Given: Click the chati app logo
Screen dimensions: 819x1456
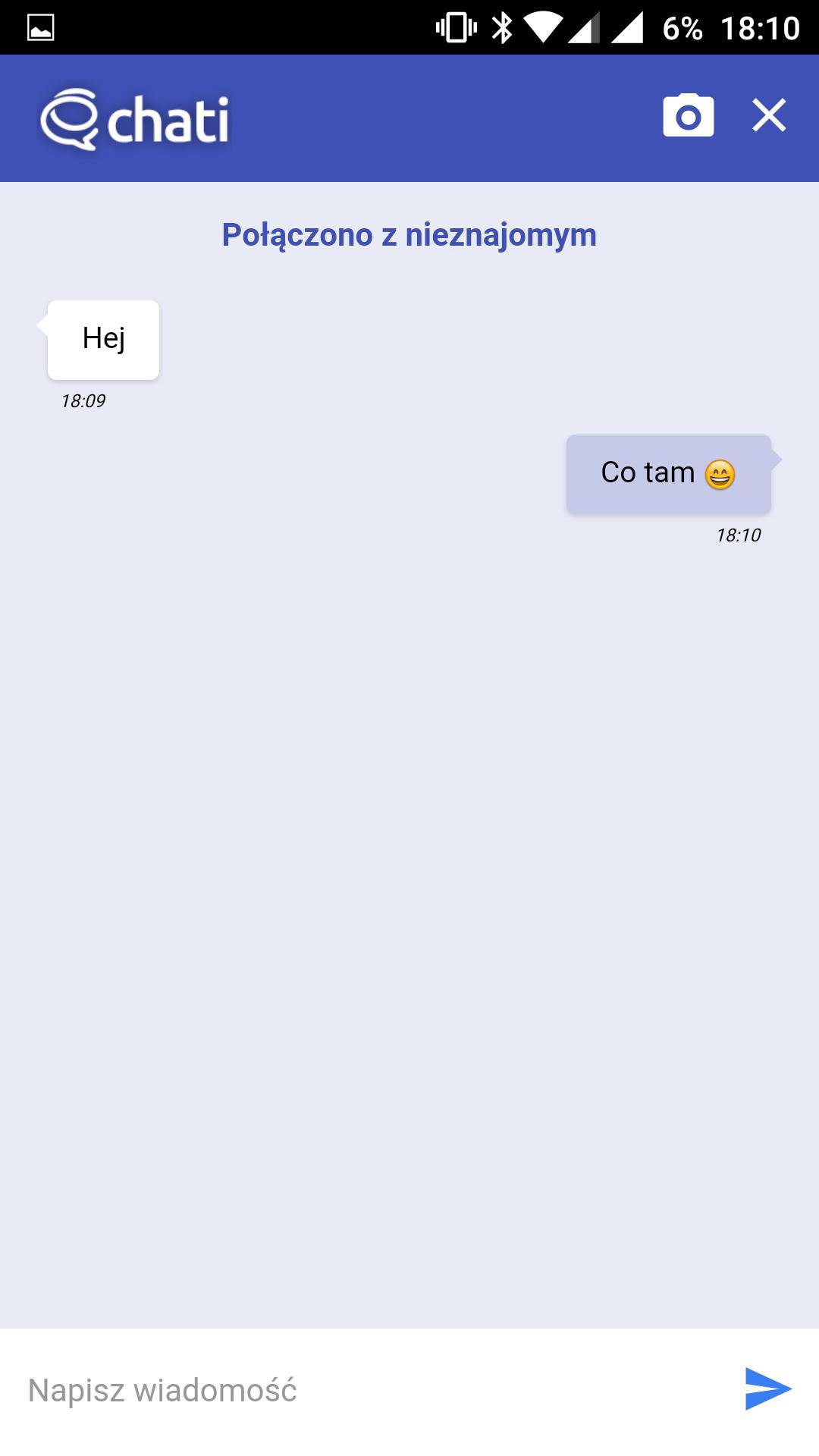Looking at the screenshot, I should coord(136,118).
